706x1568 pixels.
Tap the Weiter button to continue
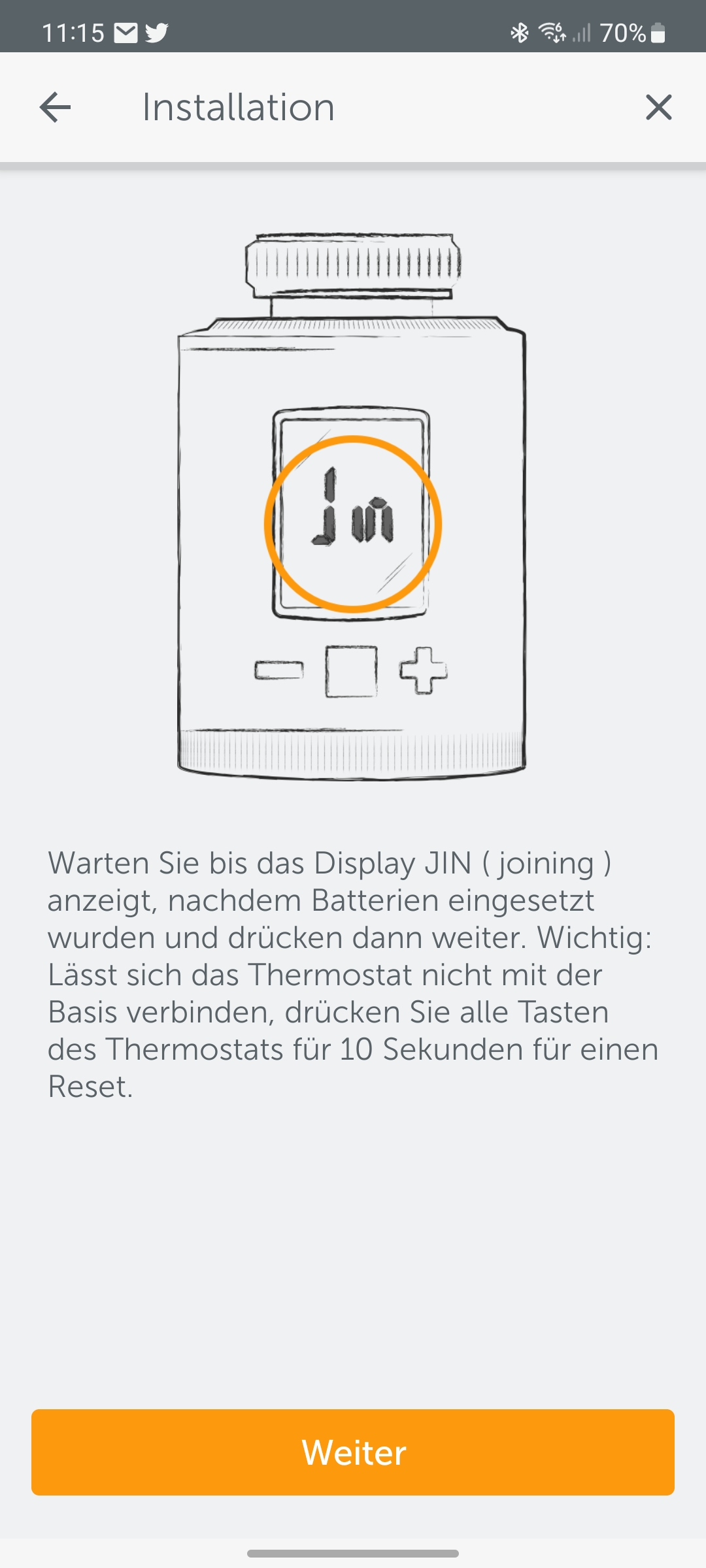pyautogui.click(x=353, y=1452)
